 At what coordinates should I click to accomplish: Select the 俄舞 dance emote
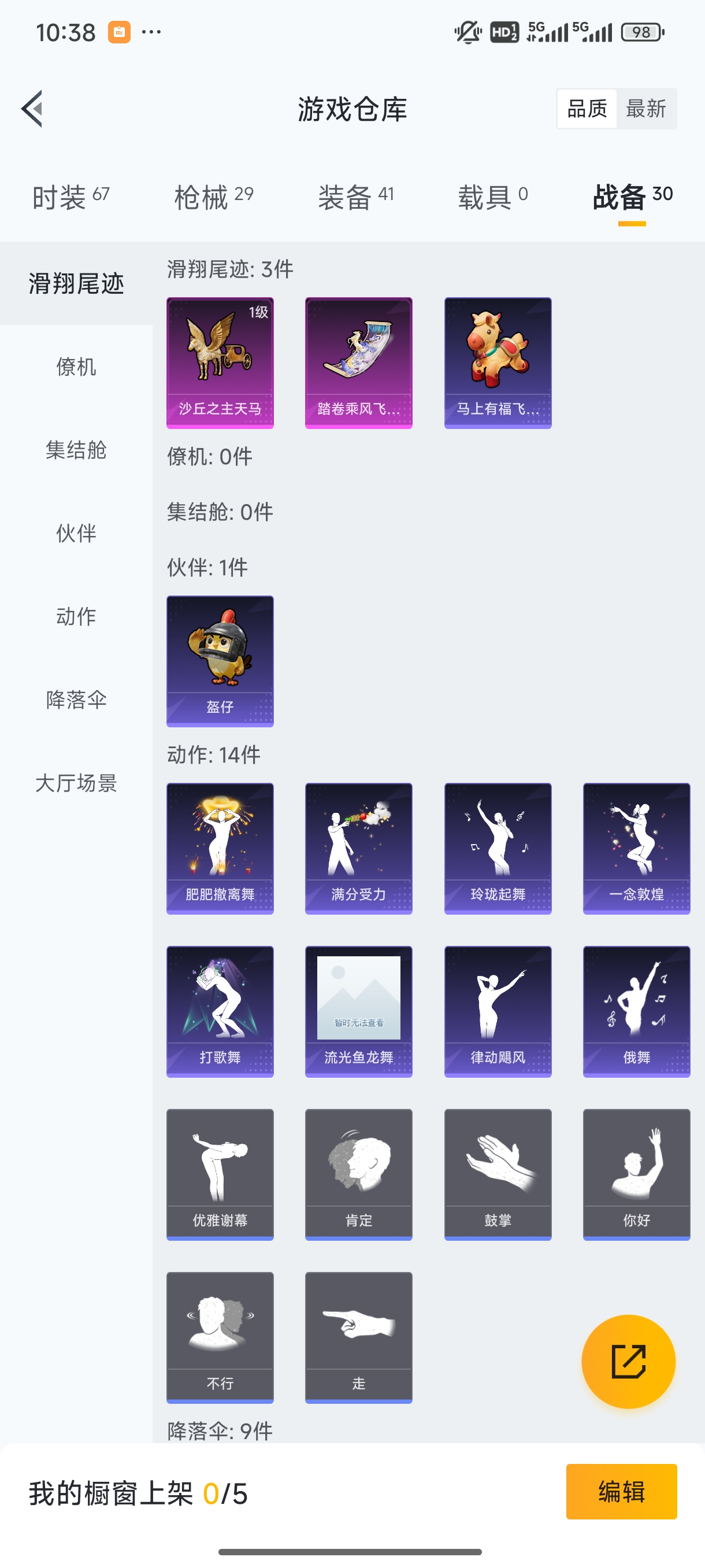(x=636, y=1012)
